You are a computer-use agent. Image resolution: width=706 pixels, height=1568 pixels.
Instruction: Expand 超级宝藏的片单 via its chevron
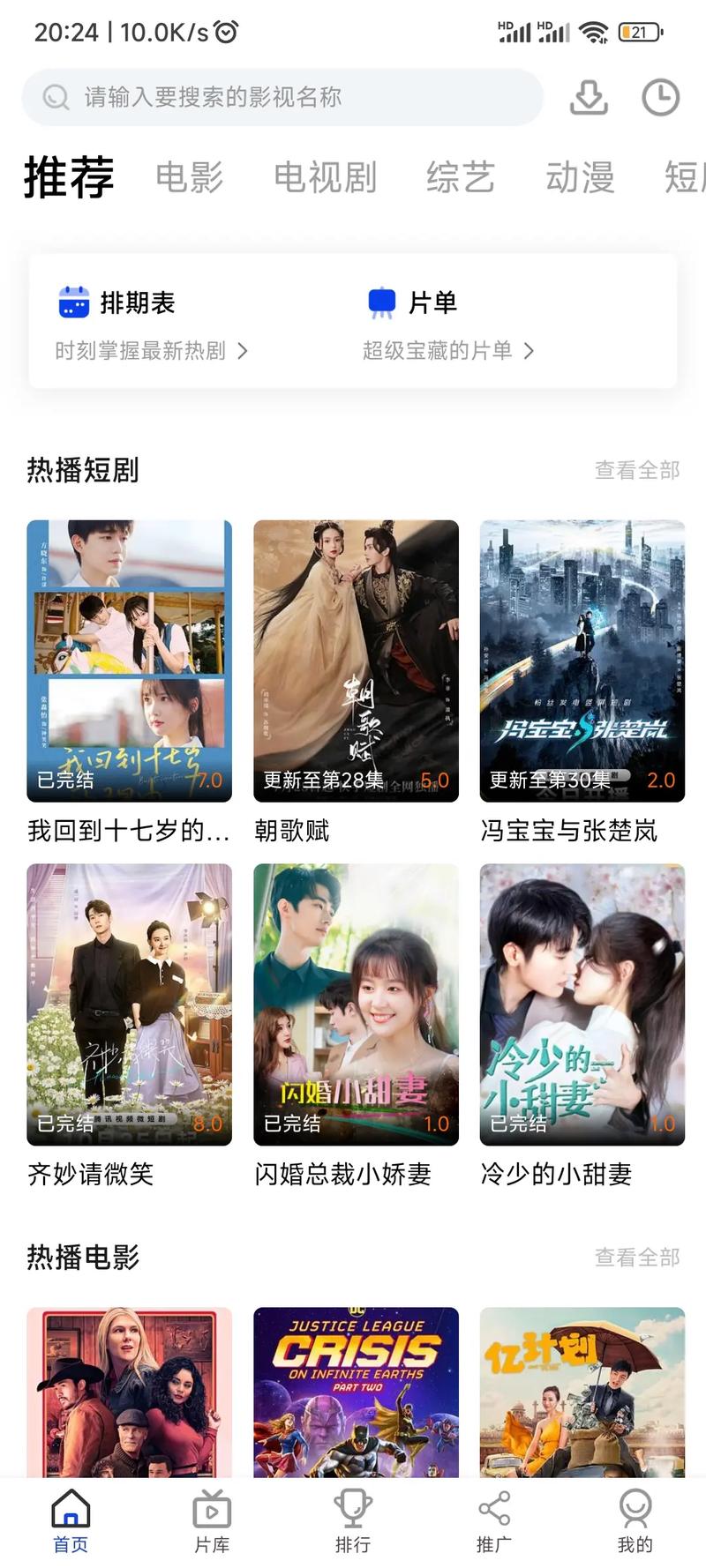(x=529, y=350)
